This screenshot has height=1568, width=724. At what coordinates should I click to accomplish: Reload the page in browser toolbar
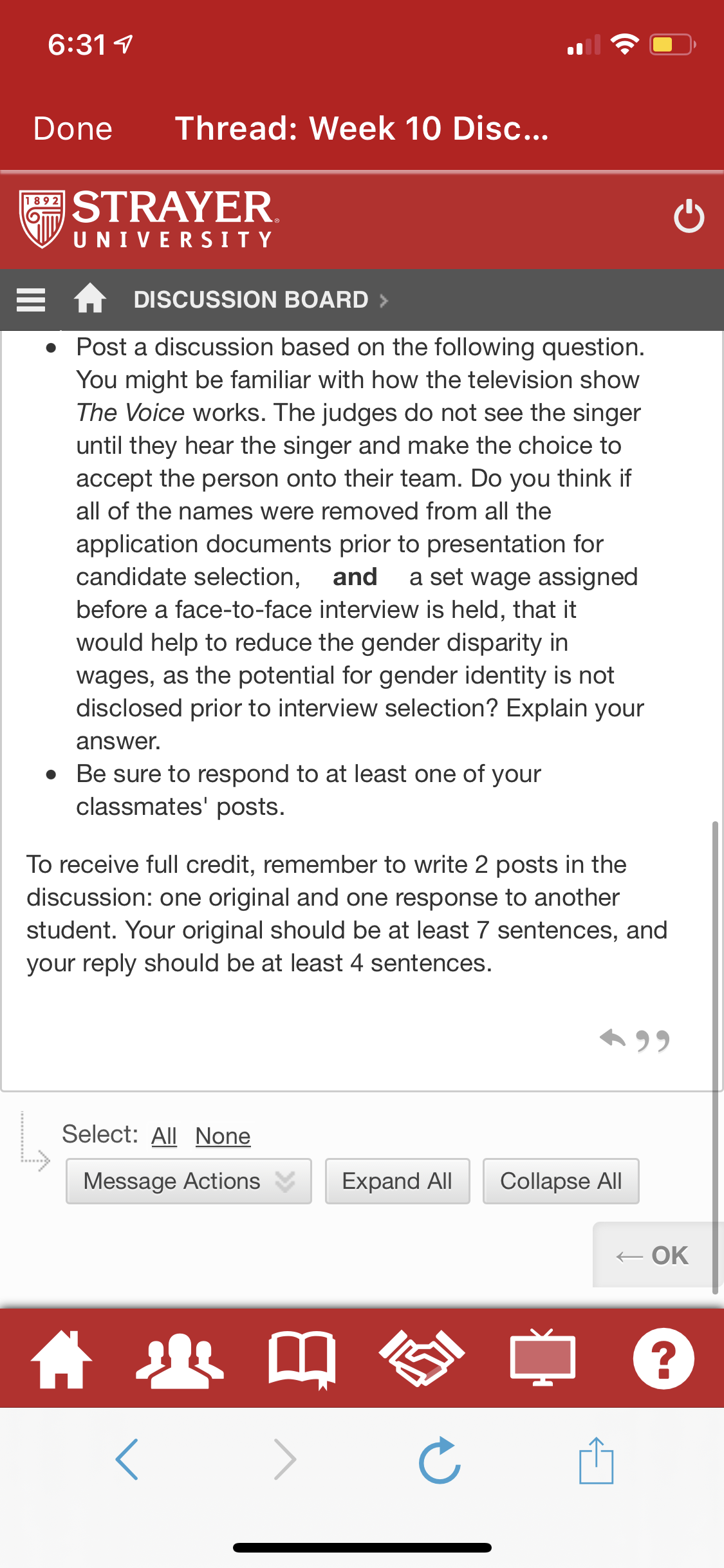click(440, 1460)
